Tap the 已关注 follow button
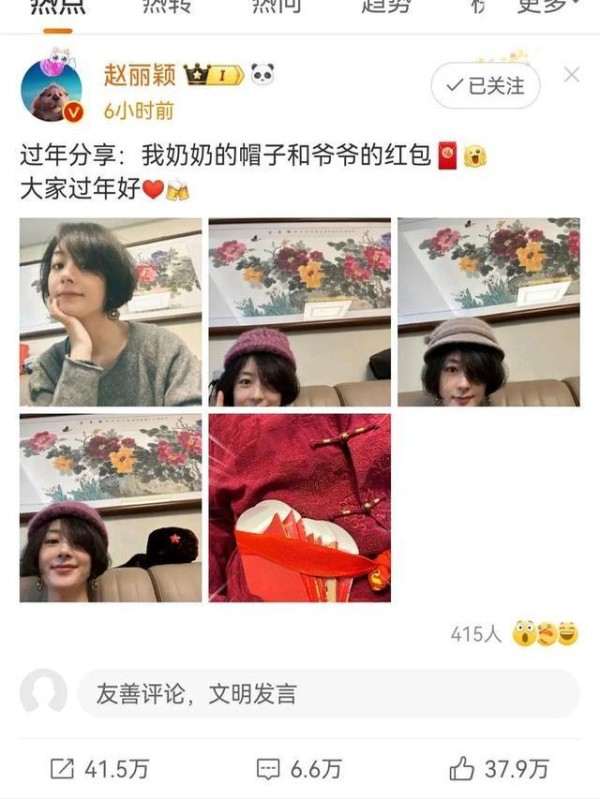Viewport: 600px width, 799px height. [x=485, y=86]
